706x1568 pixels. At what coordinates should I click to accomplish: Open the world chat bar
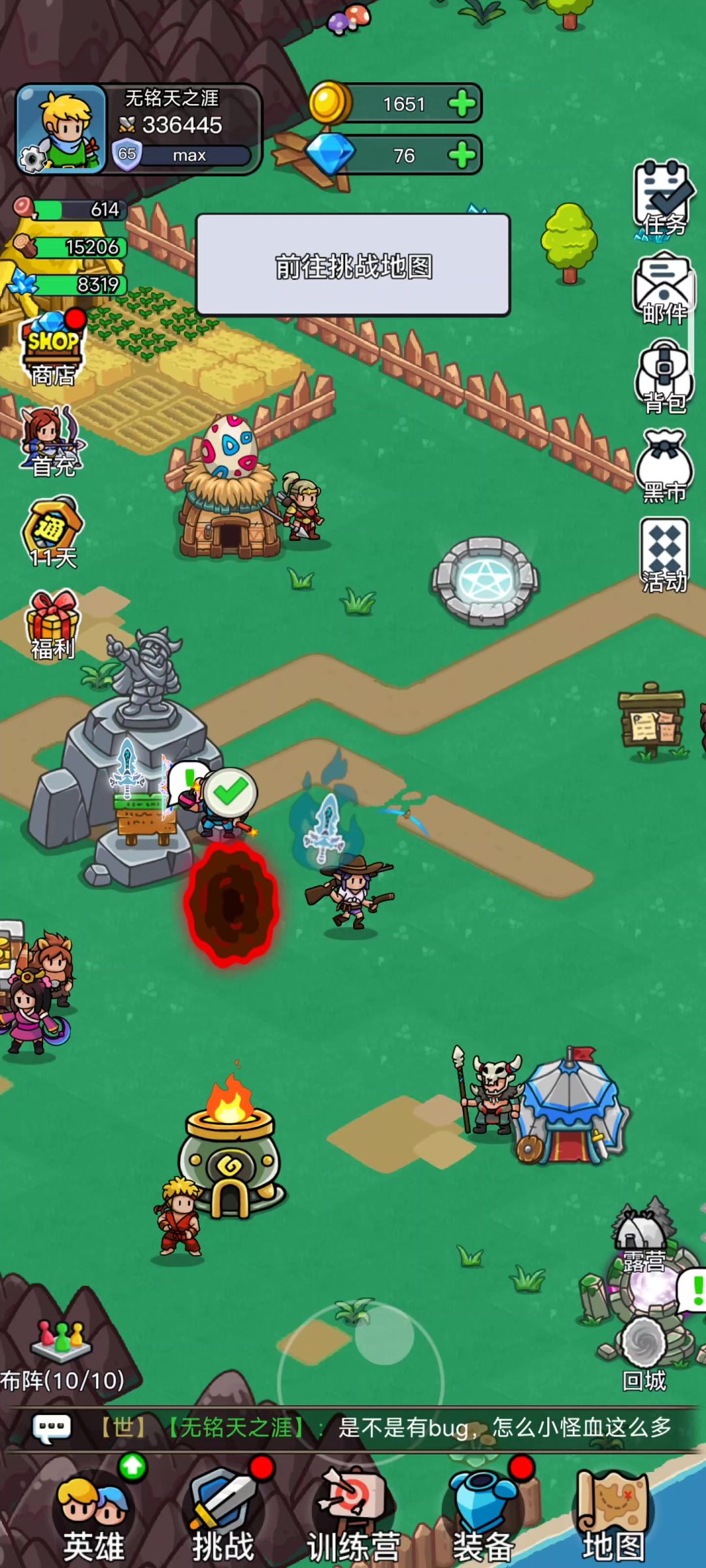click(353, 1428)
